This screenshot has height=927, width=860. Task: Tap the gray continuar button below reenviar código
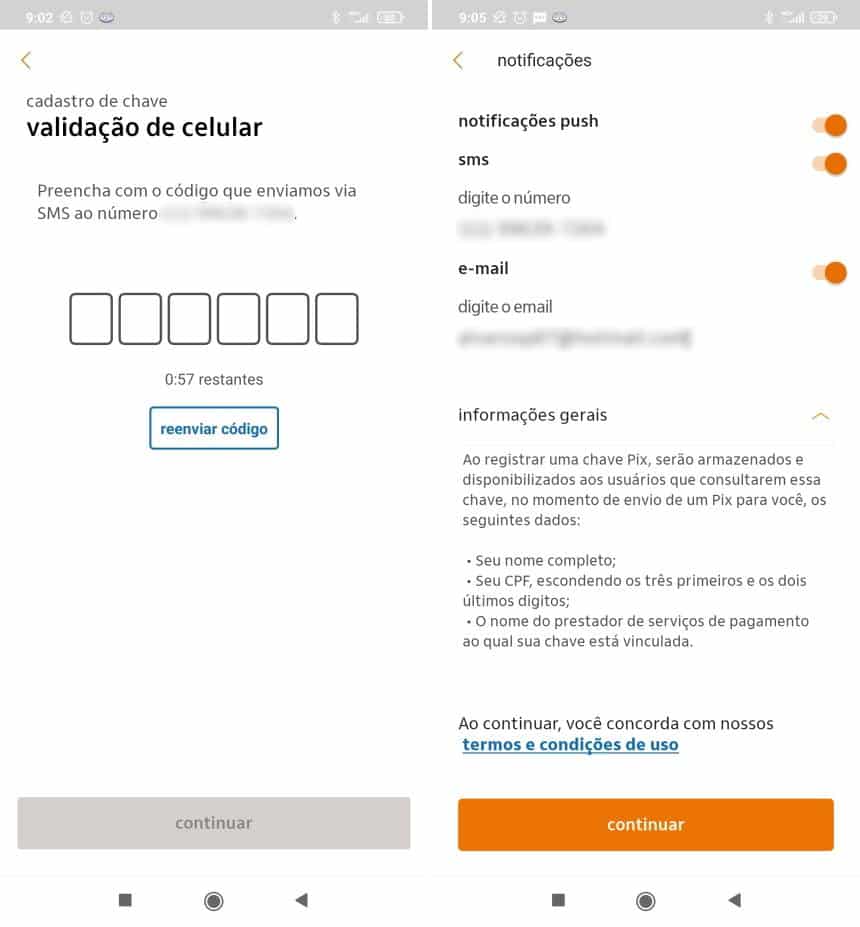(214, 823)
